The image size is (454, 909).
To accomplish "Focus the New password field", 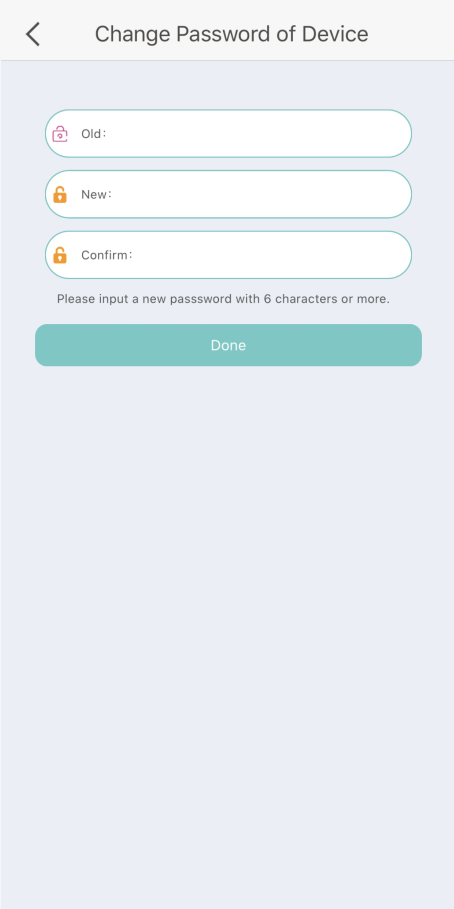I will click(x=228, y=194).
